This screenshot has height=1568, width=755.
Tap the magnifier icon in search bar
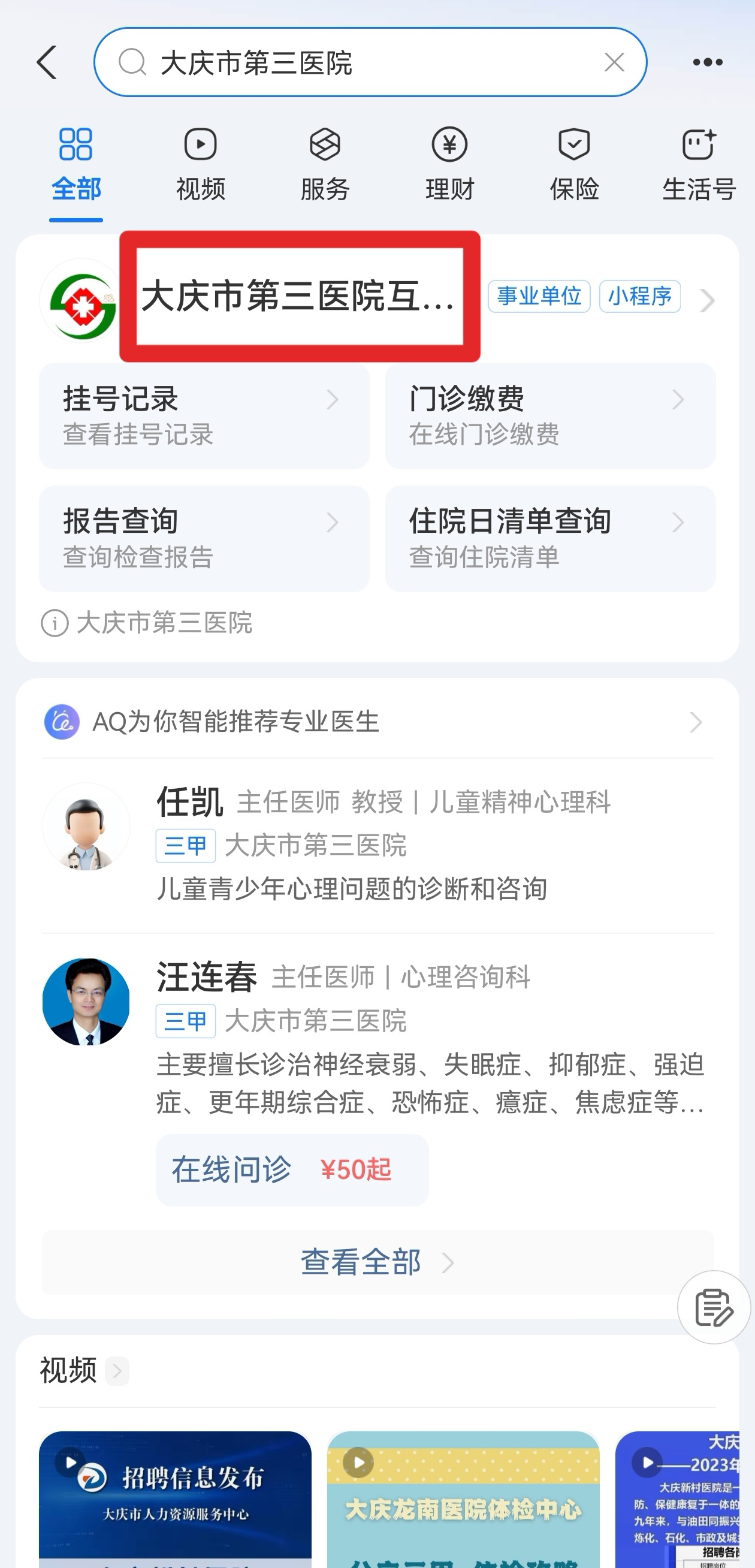[x=131, y=62]
